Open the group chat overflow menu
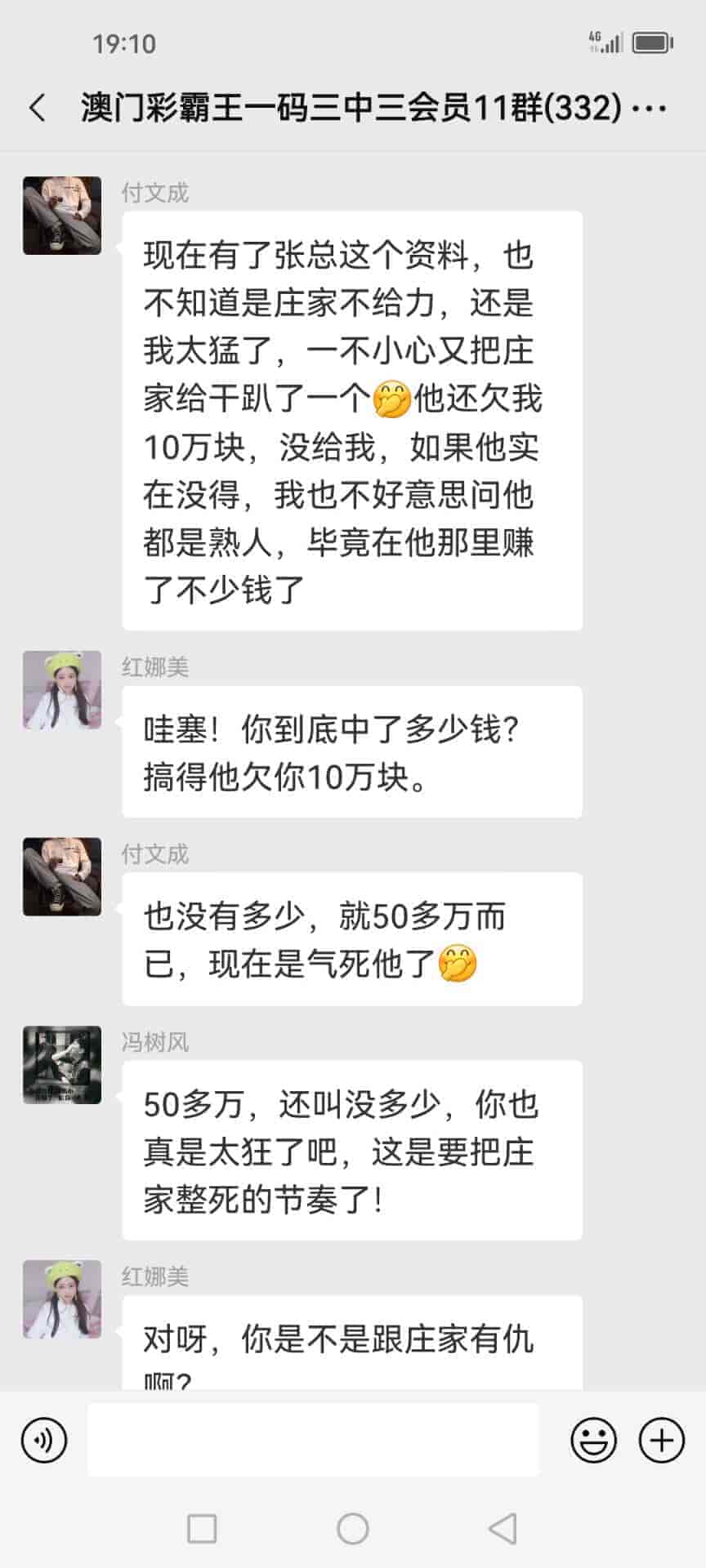 click(650, 108)
